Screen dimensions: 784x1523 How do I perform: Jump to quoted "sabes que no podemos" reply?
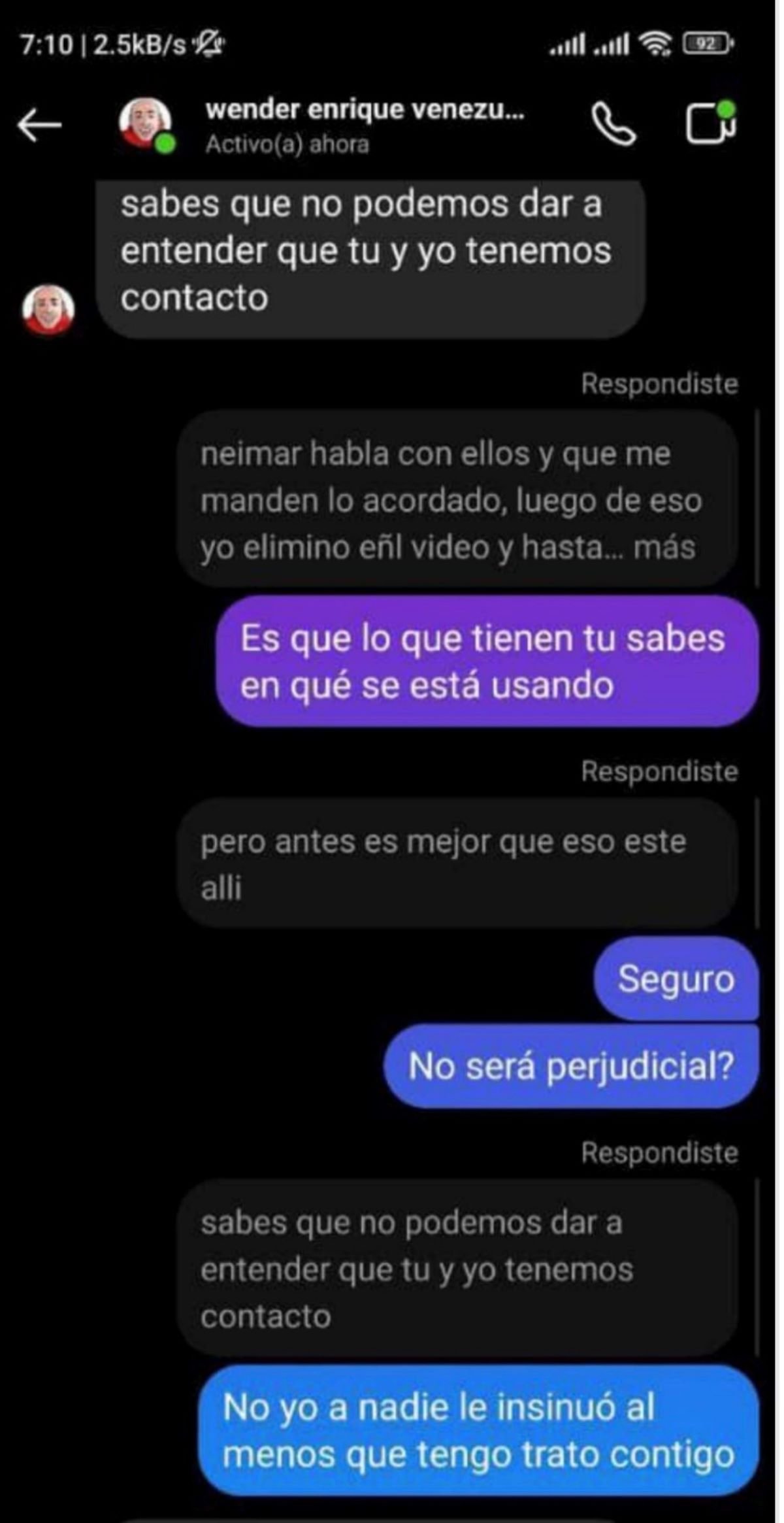click(457, 1269)
